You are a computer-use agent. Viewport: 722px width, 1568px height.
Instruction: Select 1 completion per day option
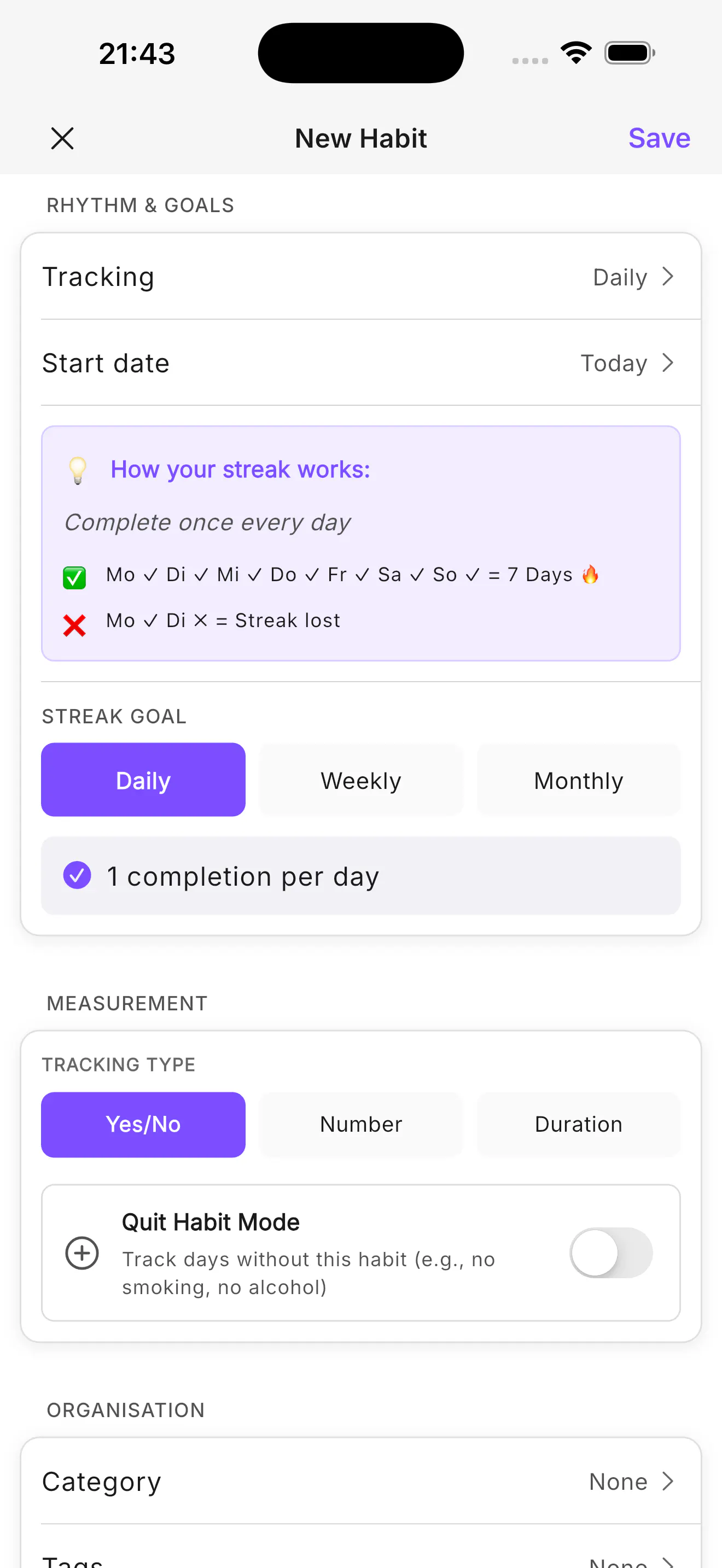click(360, 876)
